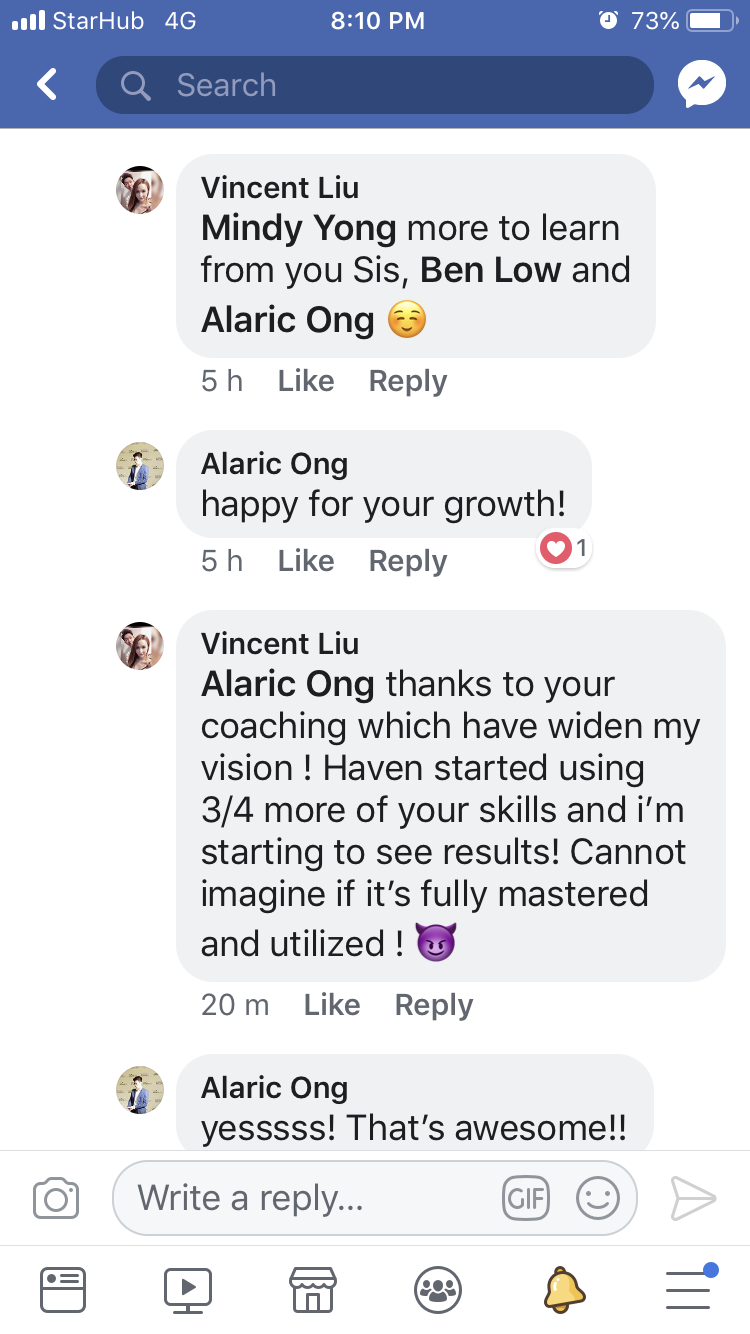
Task: Switch to the Watch video tab
Action: [188, 1289]
